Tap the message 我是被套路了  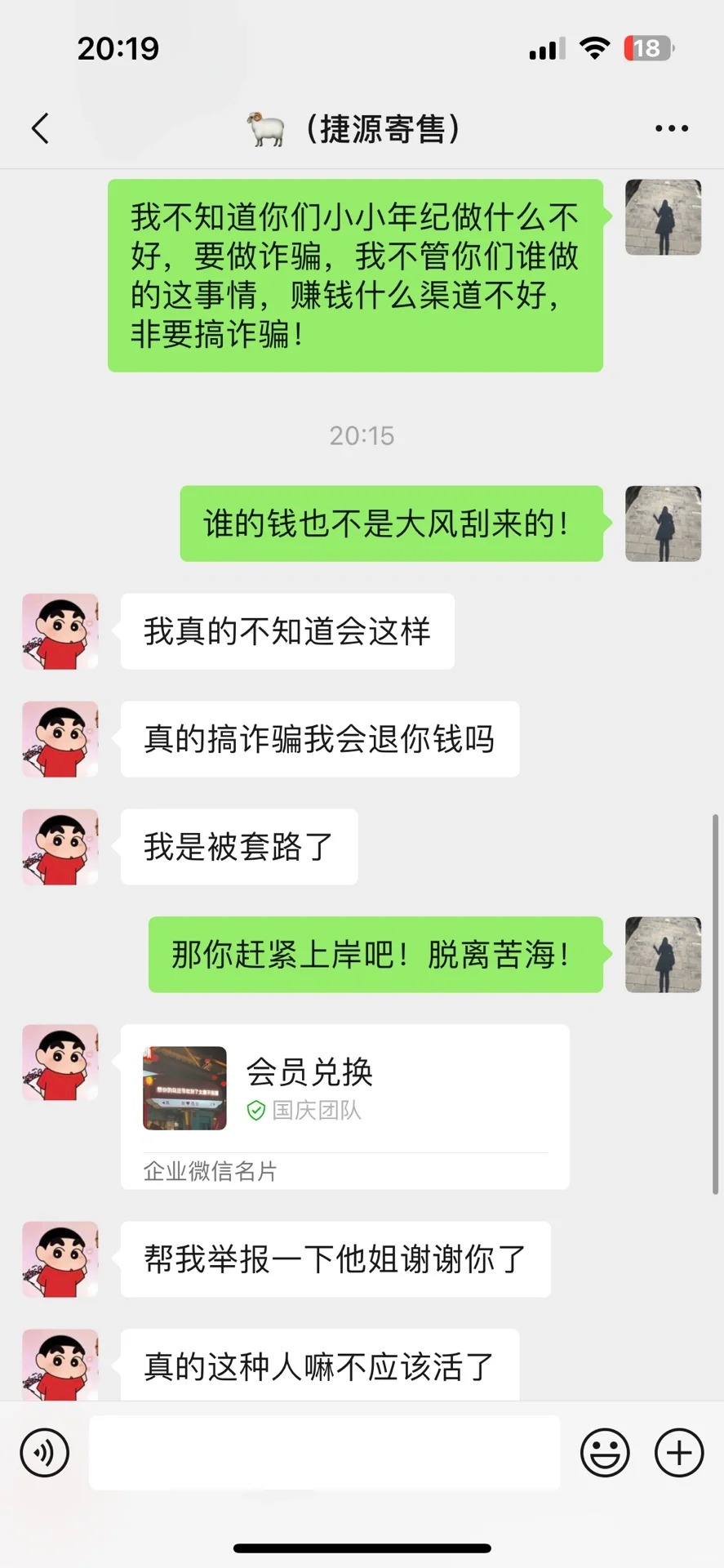pos(238,847)
